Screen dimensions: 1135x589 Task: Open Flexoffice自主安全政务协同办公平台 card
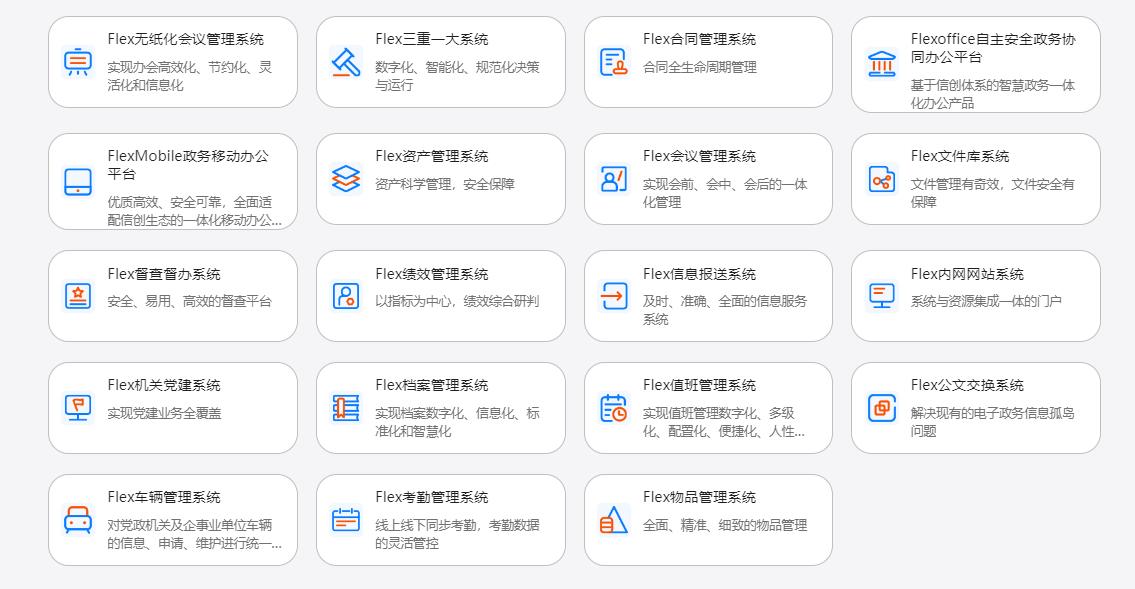(x=975, y=64)
